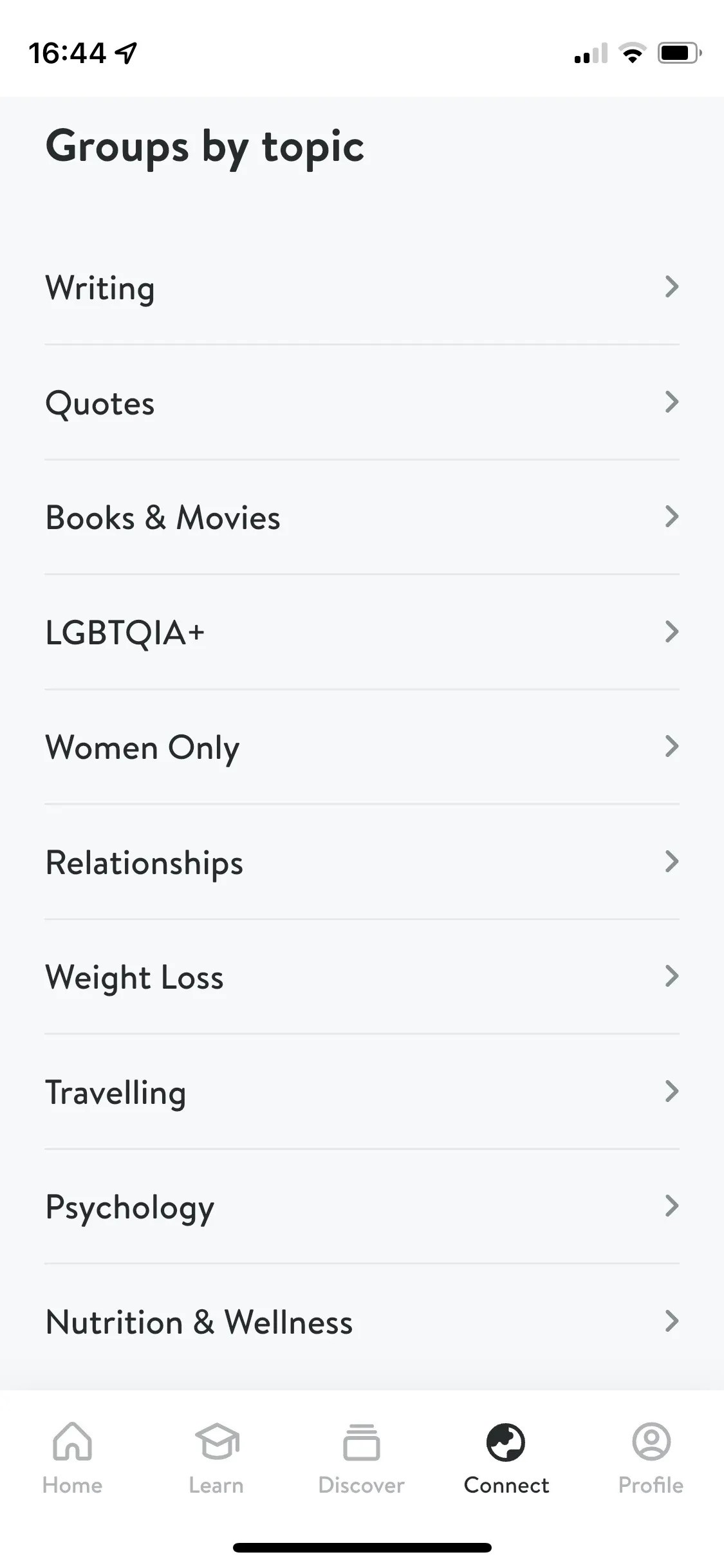Open Quotes using the right arrow
The image size is (724, 1568).
673,402
